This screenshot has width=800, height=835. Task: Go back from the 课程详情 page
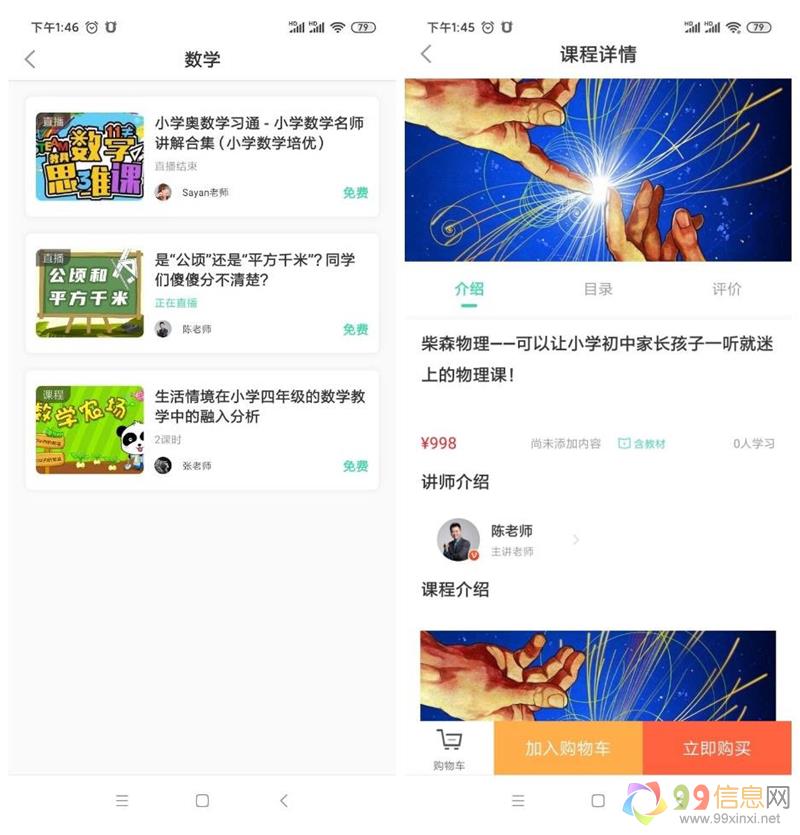pos(427,54)
